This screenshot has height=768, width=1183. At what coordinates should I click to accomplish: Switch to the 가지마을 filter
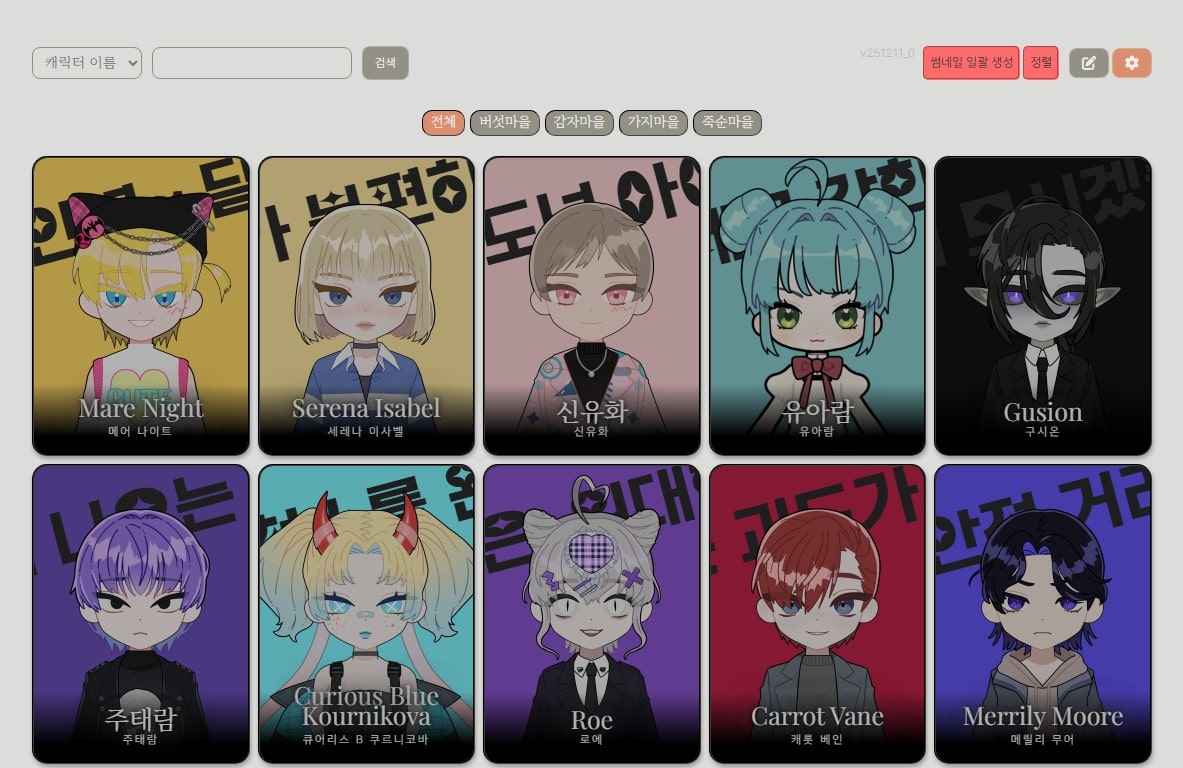pos(653,123)
